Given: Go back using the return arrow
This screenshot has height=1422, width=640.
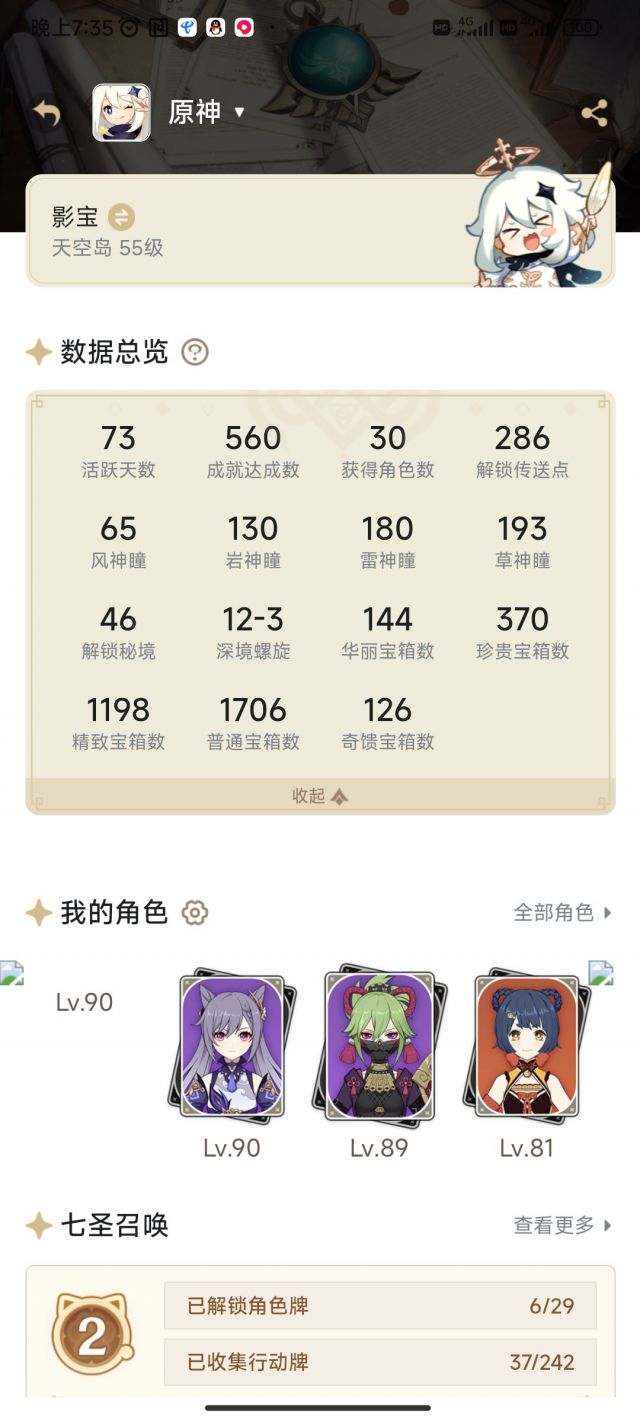Looking at the screenshot, I should click(x=46, y=113).
